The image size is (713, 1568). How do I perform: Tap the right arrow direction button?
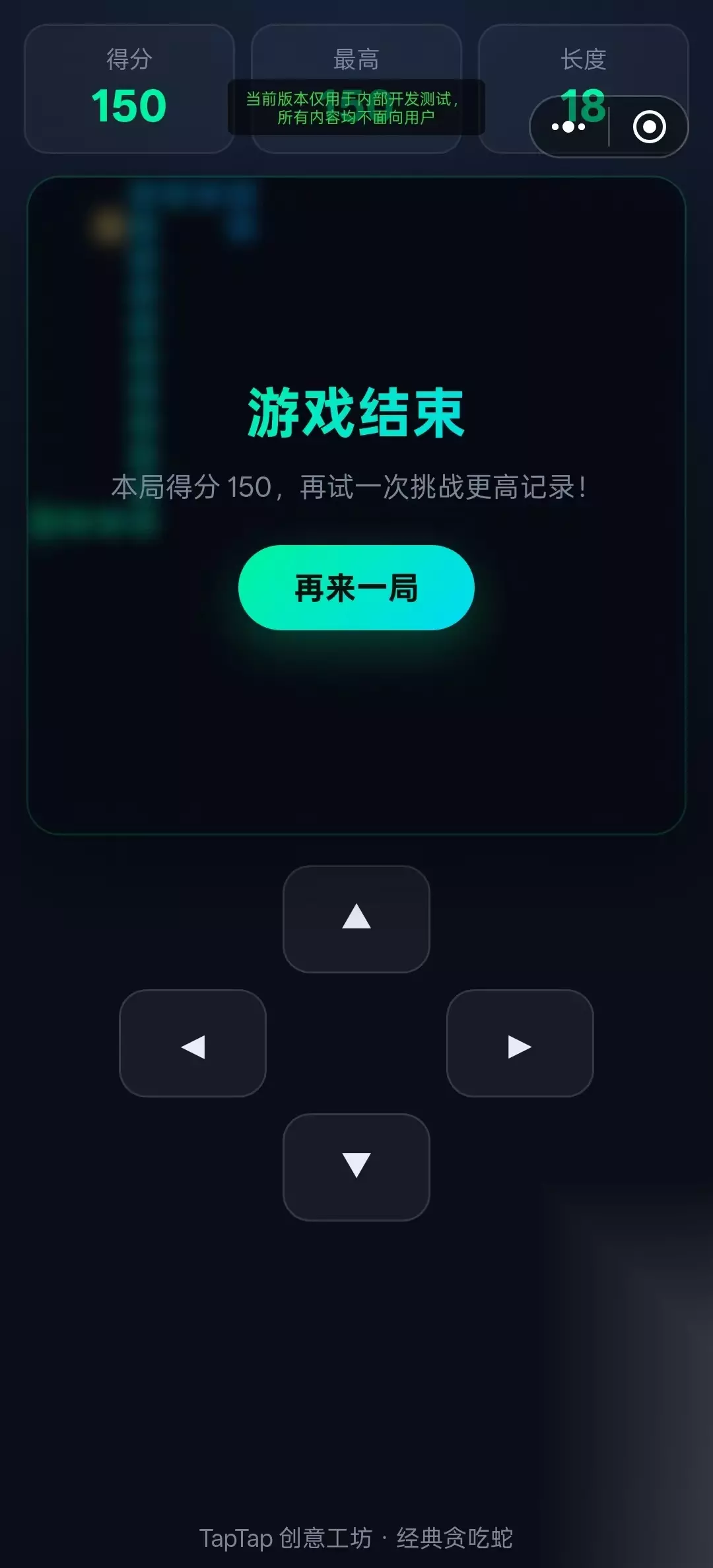pyautogui.click(x=520, y=1043)
